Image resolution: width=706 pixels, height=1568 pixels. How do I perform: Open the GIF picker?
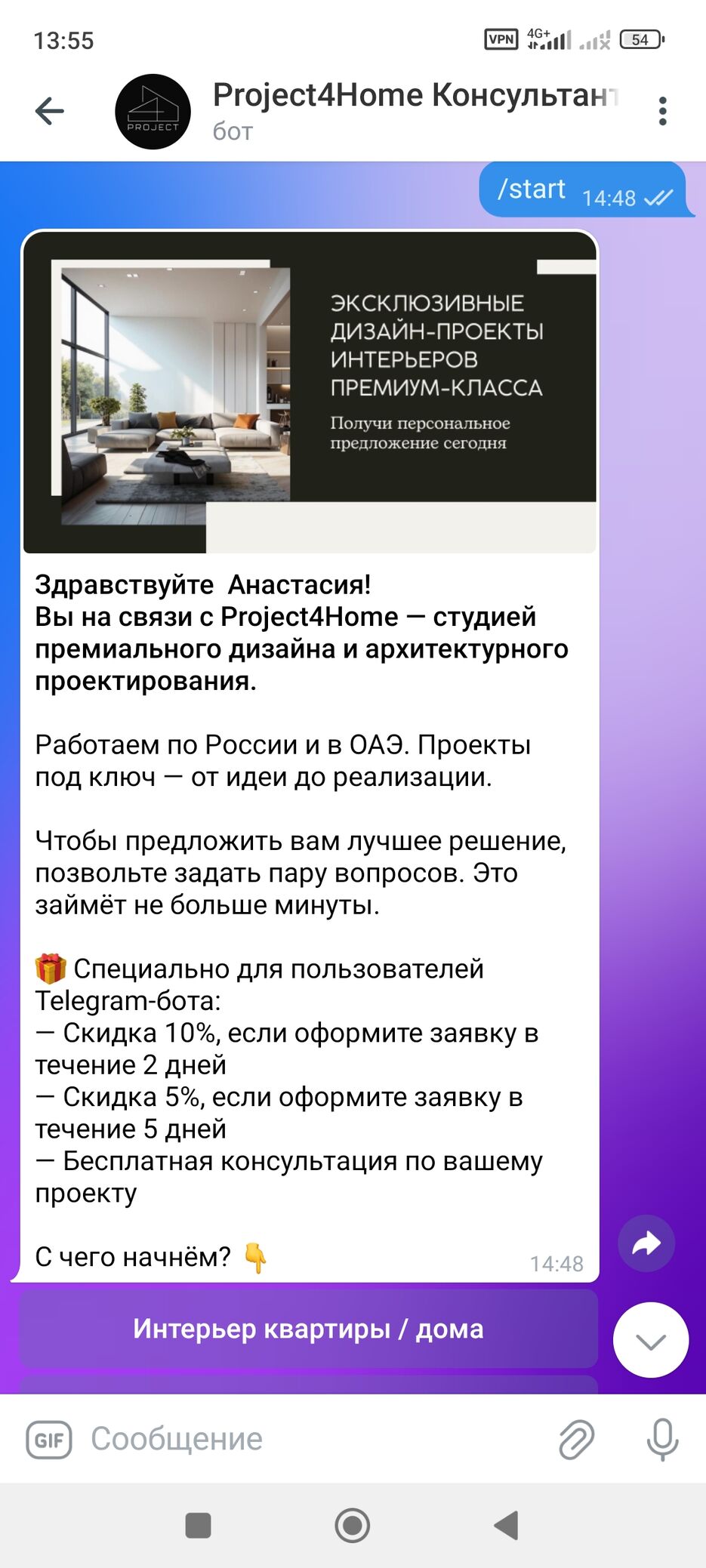pos(49,1440)
